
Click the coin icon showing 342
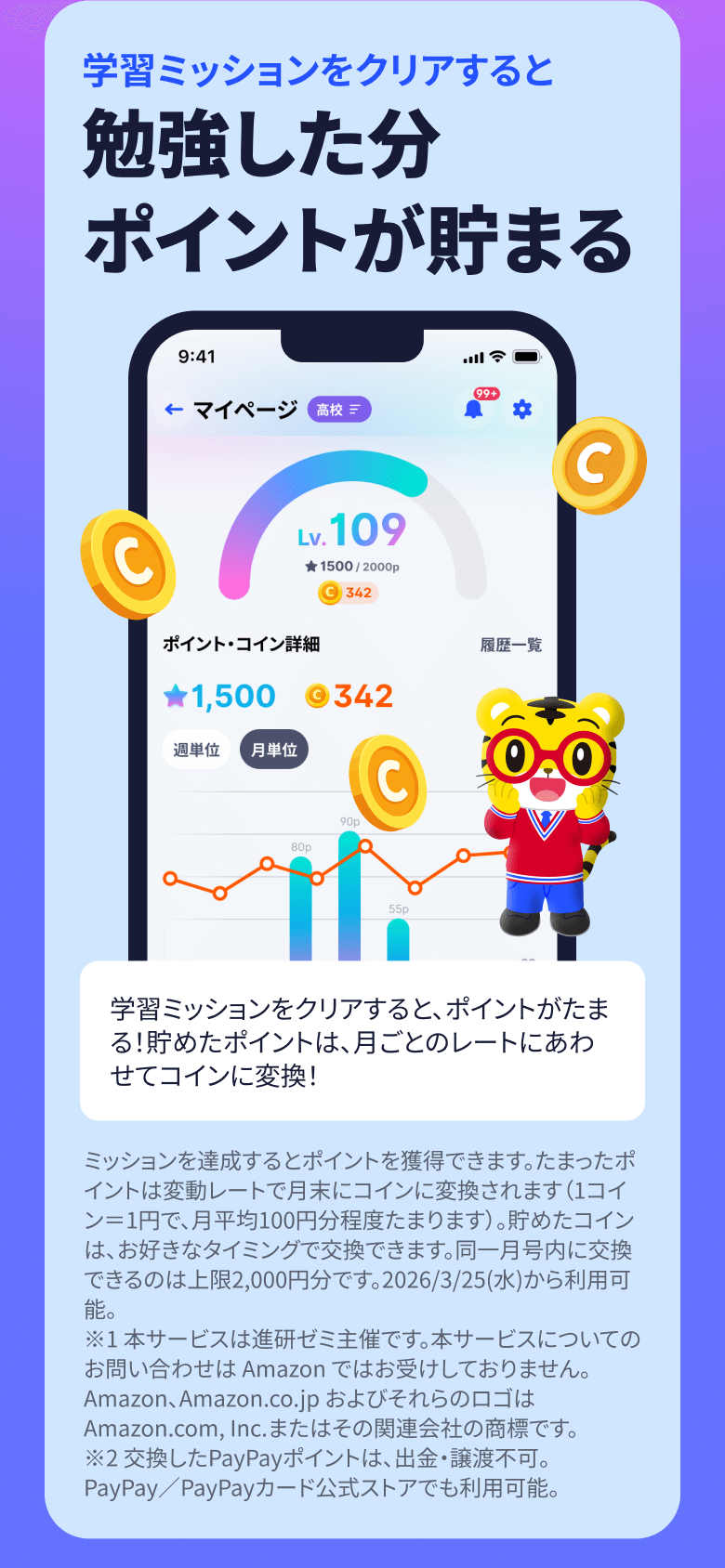tap(317, 695)
